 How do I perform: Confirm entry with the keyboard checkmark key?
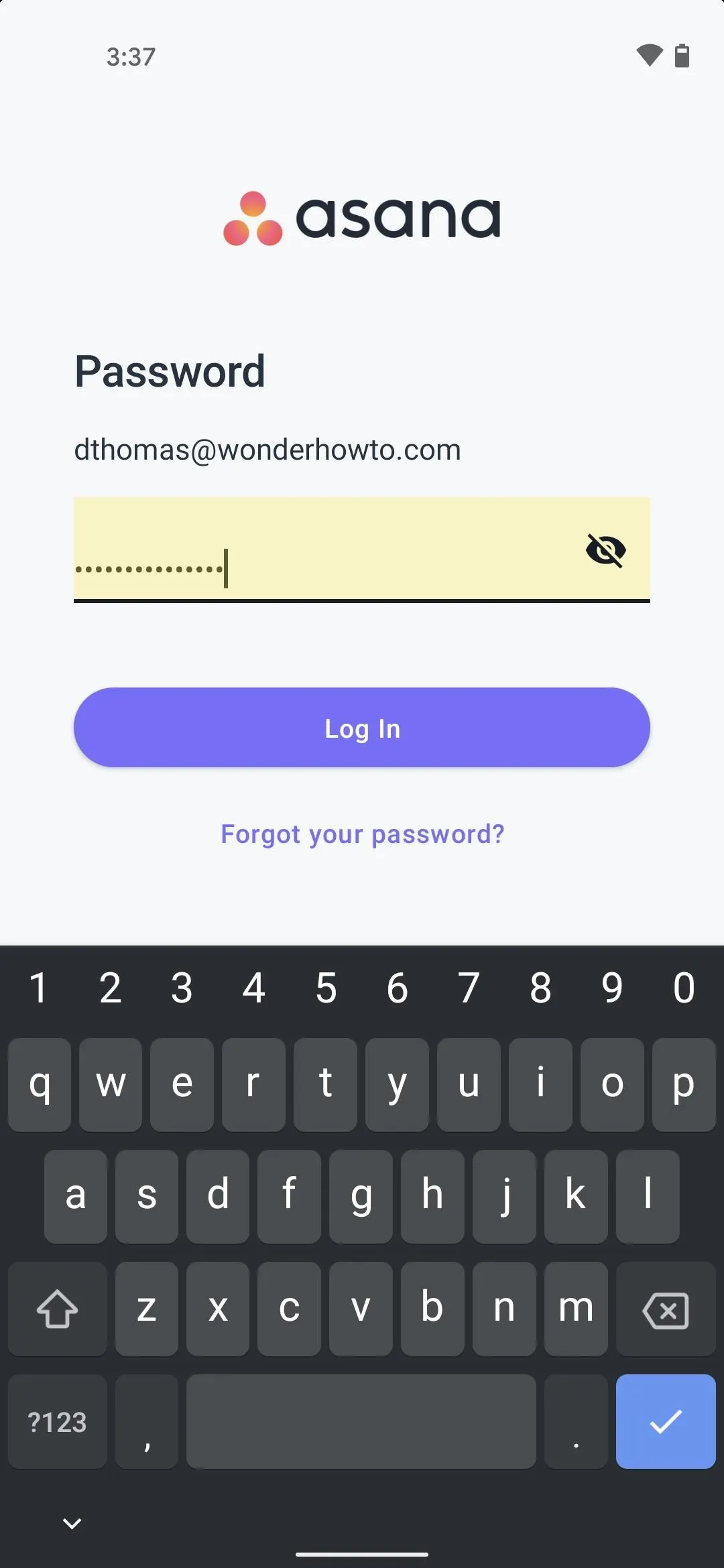point(666,1421)
